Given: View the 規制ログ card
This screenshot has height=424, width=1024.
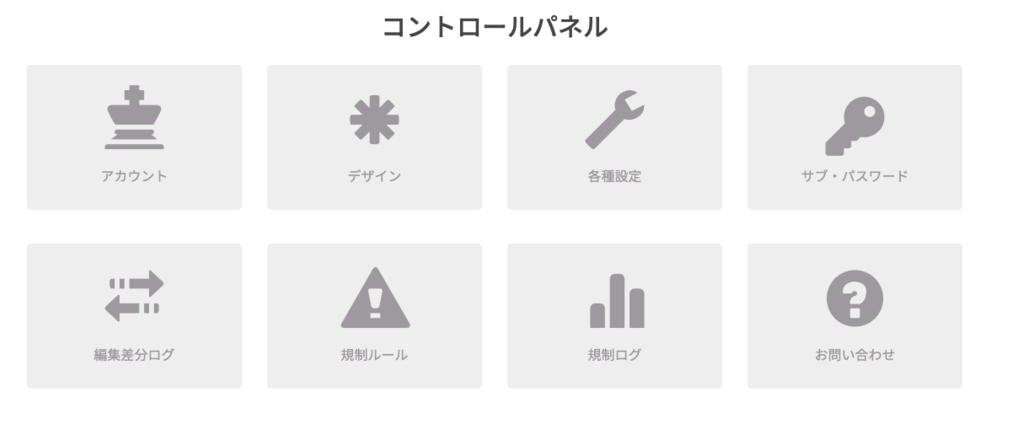Looking at the screenshot, I should (614, 316).
